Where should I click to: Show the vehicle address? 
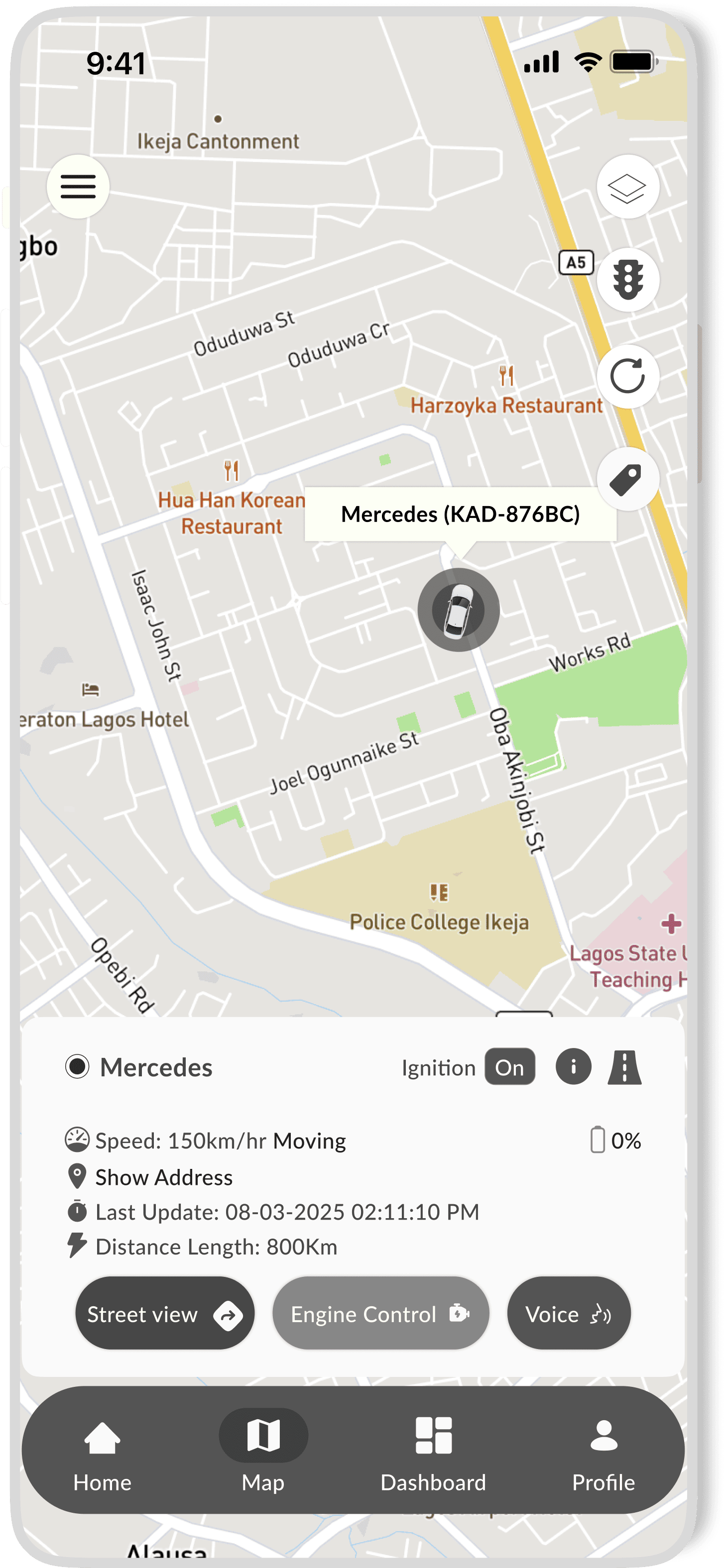(163, 1177)
